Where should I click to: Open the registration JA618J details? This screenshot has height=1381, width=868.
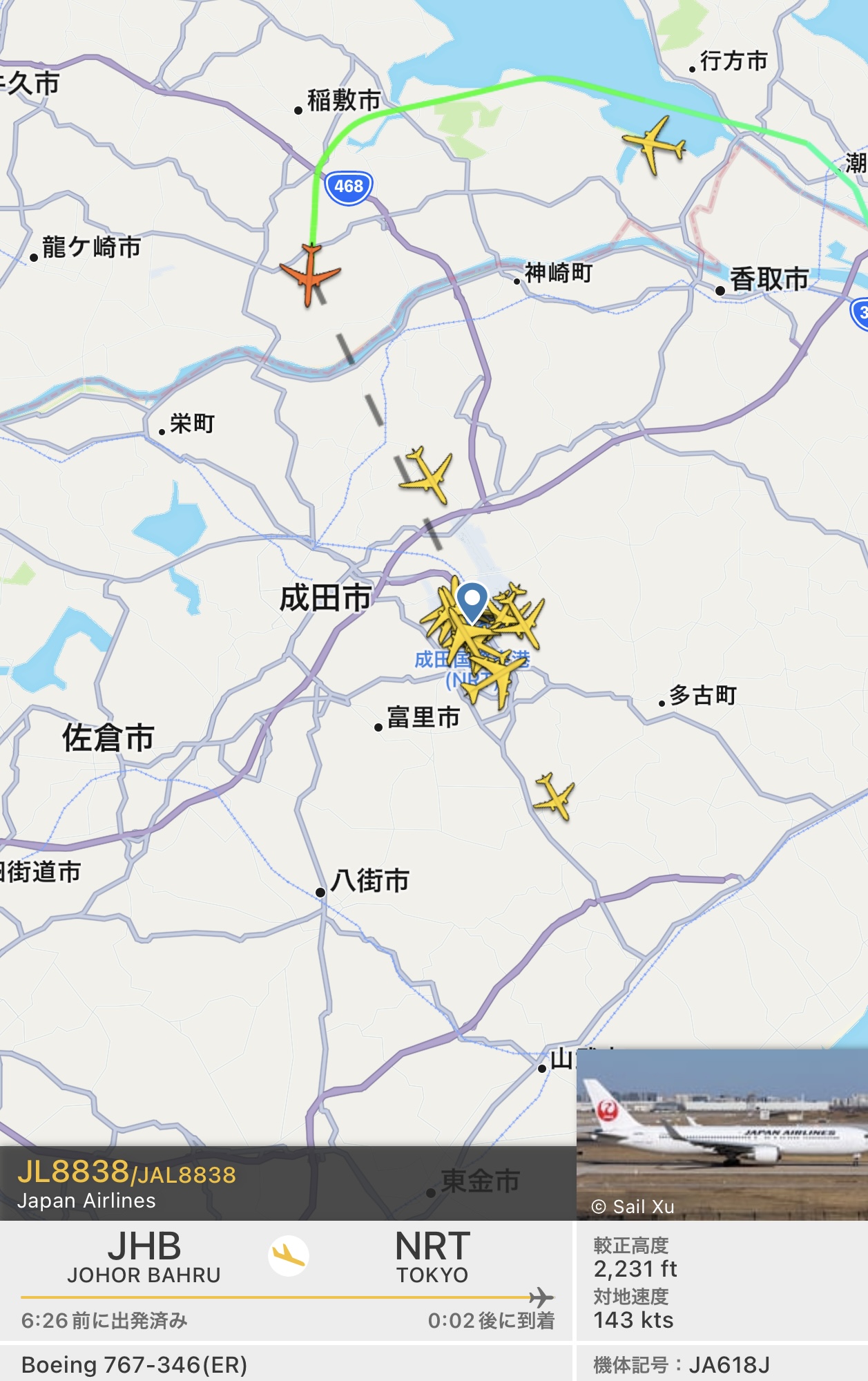722,1364
